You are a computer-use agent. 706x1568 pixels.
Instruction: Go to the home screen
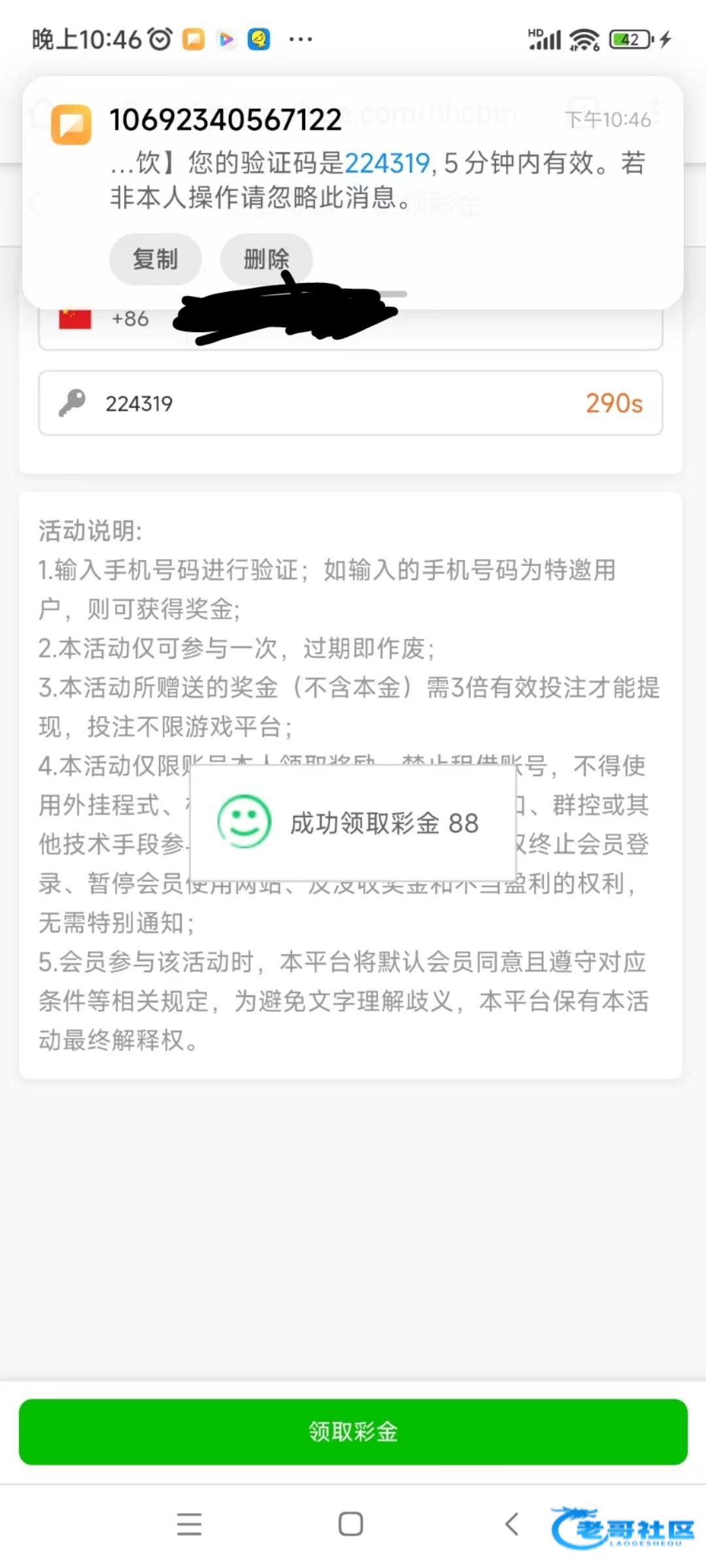pyautogui.click(x=351, y=1524)
